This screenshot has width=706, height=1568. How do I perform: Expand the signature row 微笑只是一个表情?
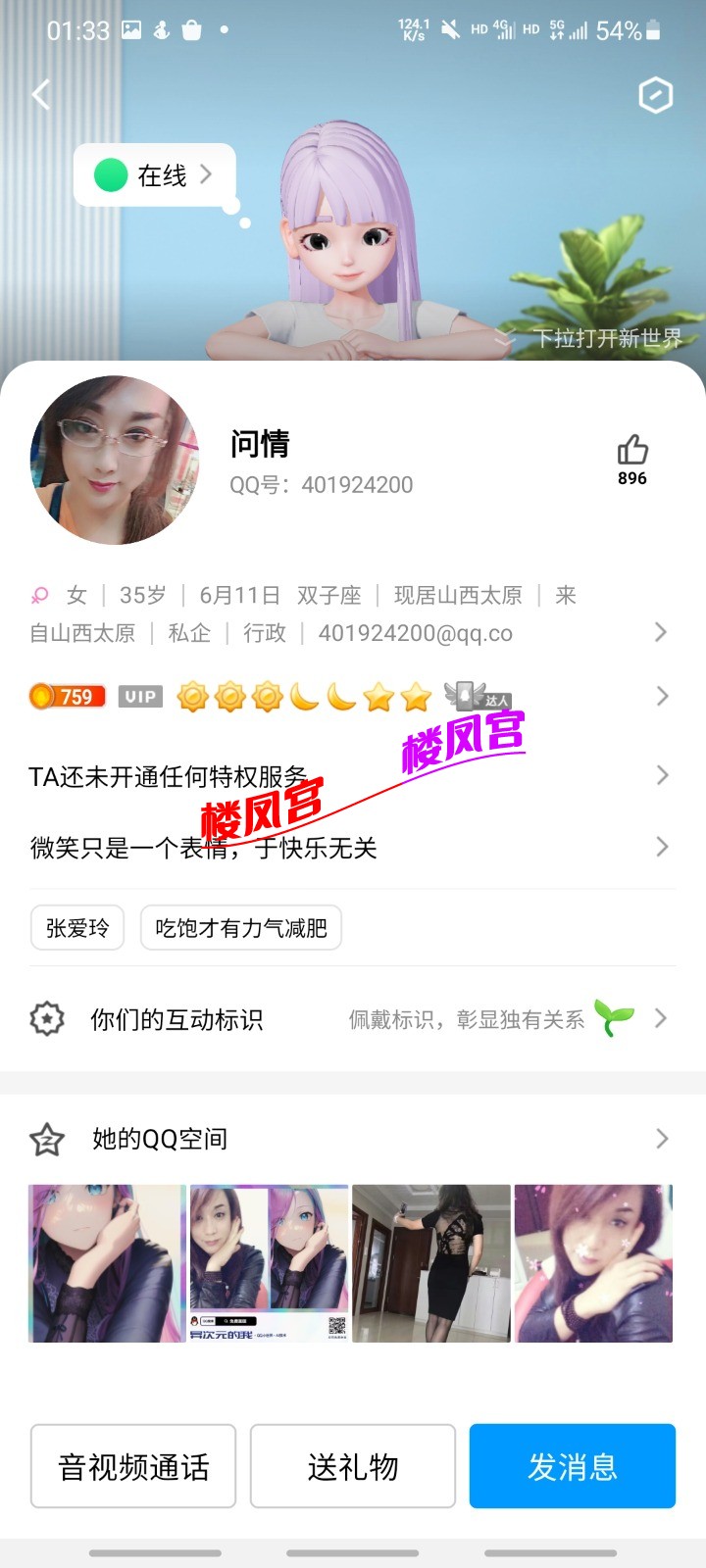tap(661, 846)
